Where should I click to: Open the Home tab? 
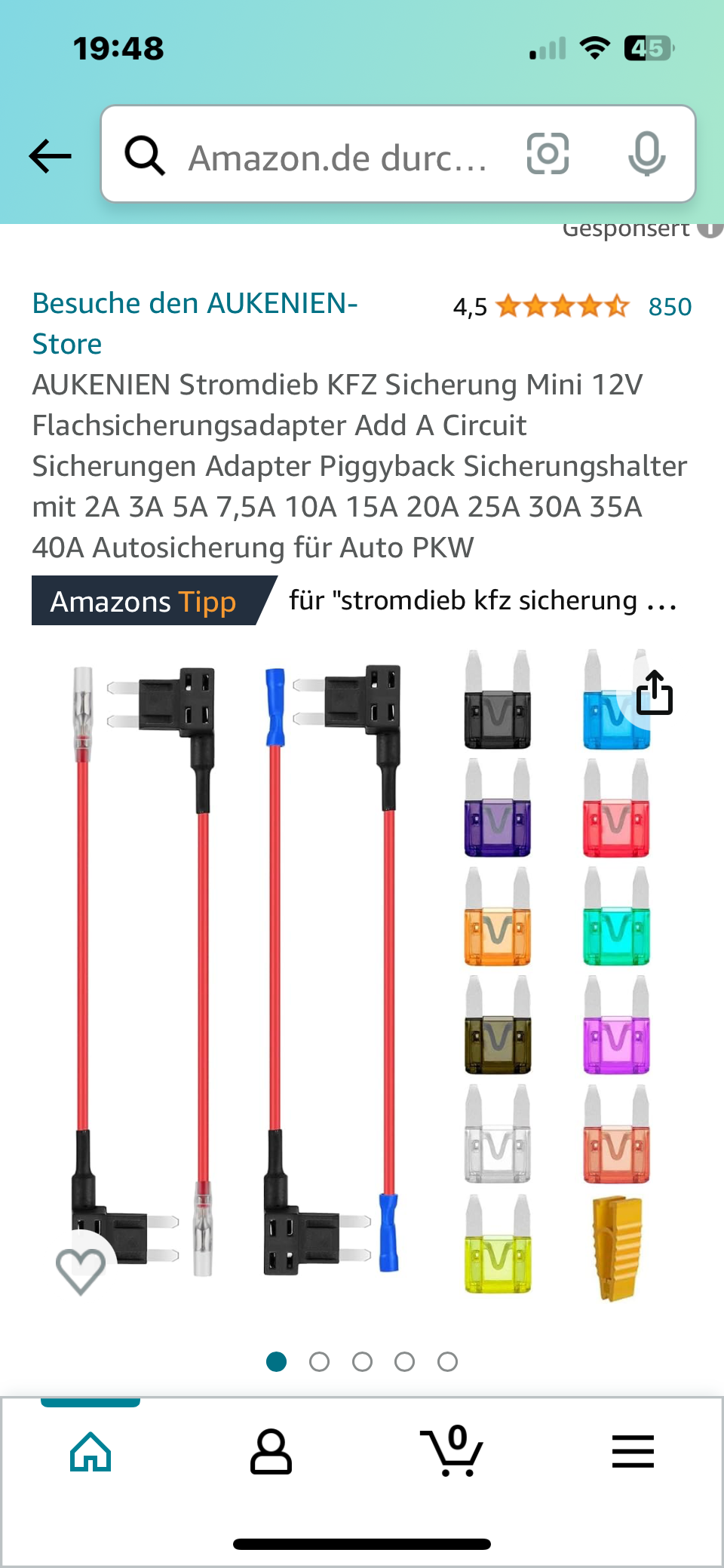[90, 1452]
